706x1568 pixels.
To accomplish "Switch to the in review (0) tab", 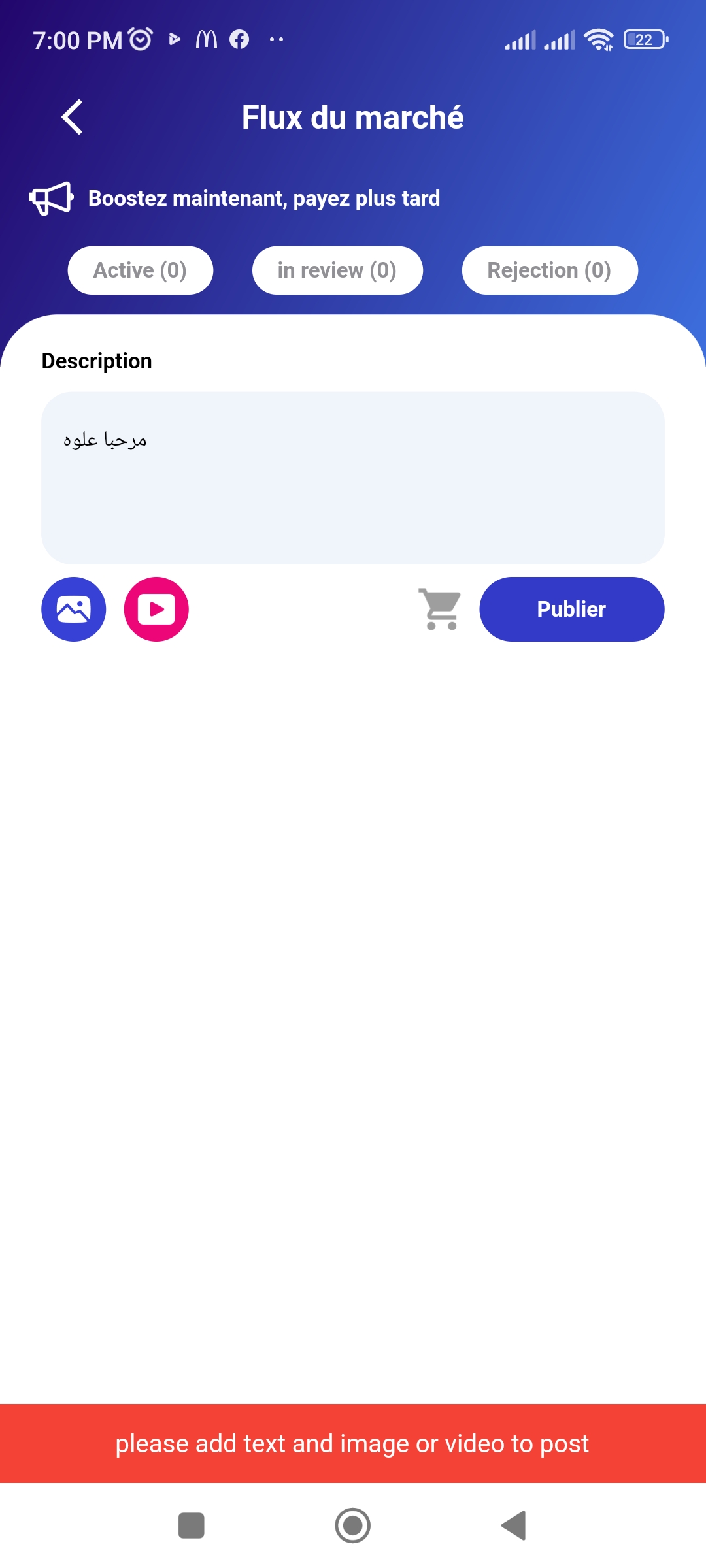I will click(x=337, y=270).
